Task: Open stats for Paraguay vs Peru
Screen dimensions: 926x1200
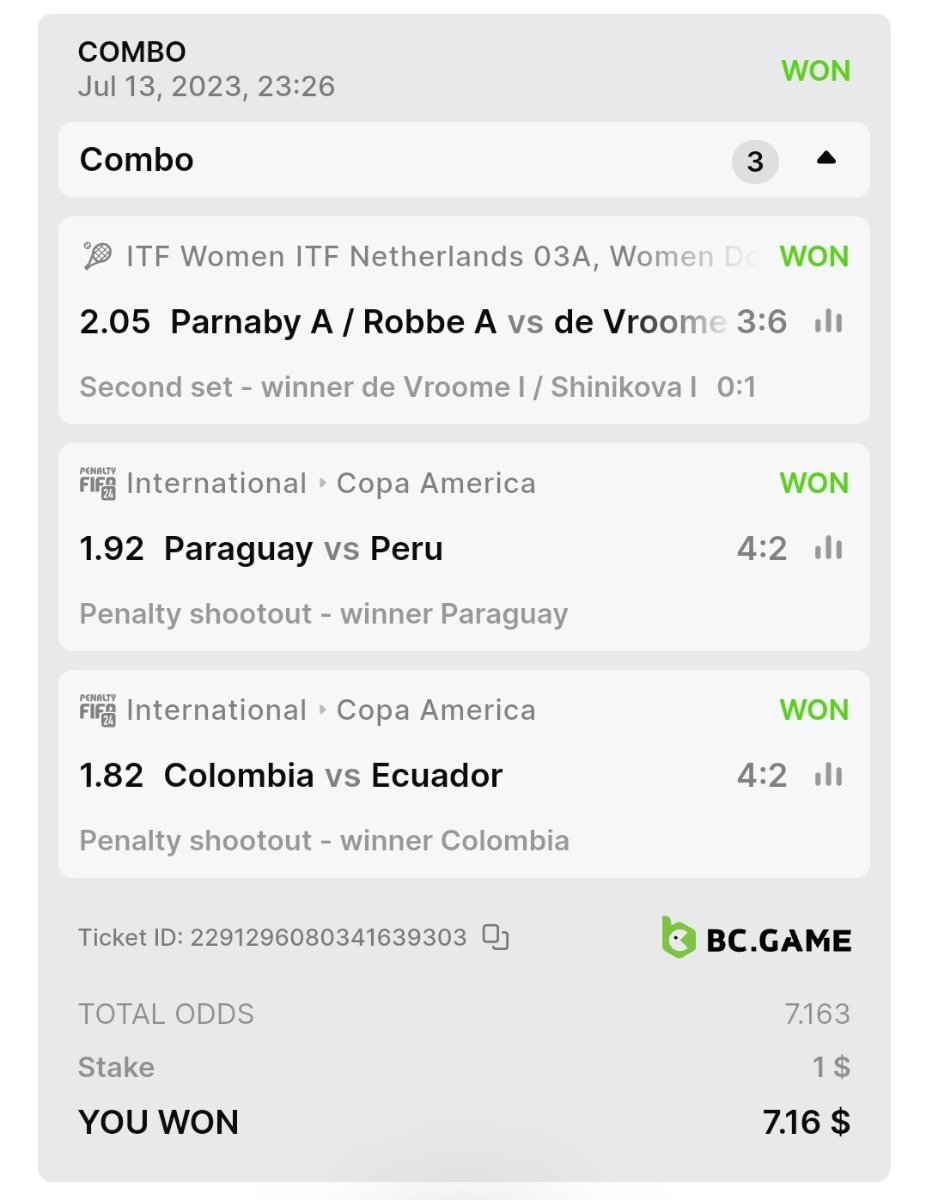Action: click(x=828, y=548)
